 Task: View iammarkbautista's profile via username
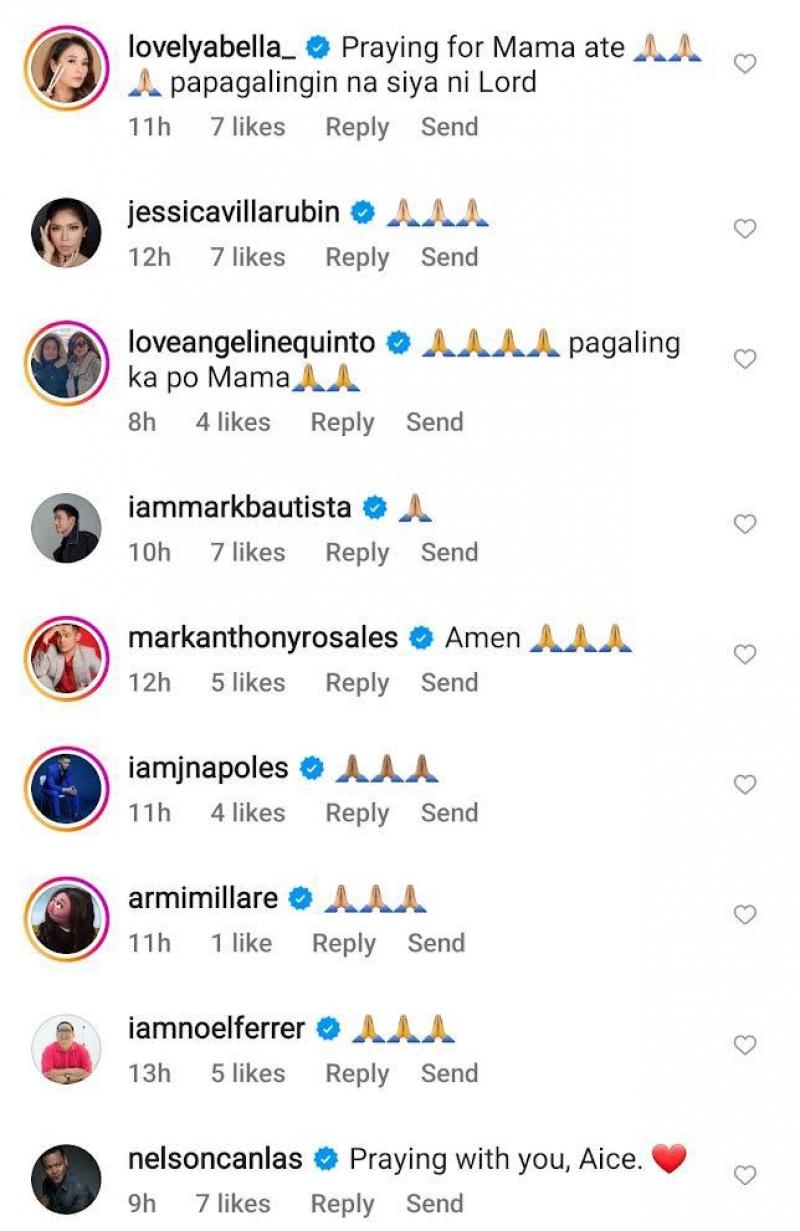coord(240,508)
